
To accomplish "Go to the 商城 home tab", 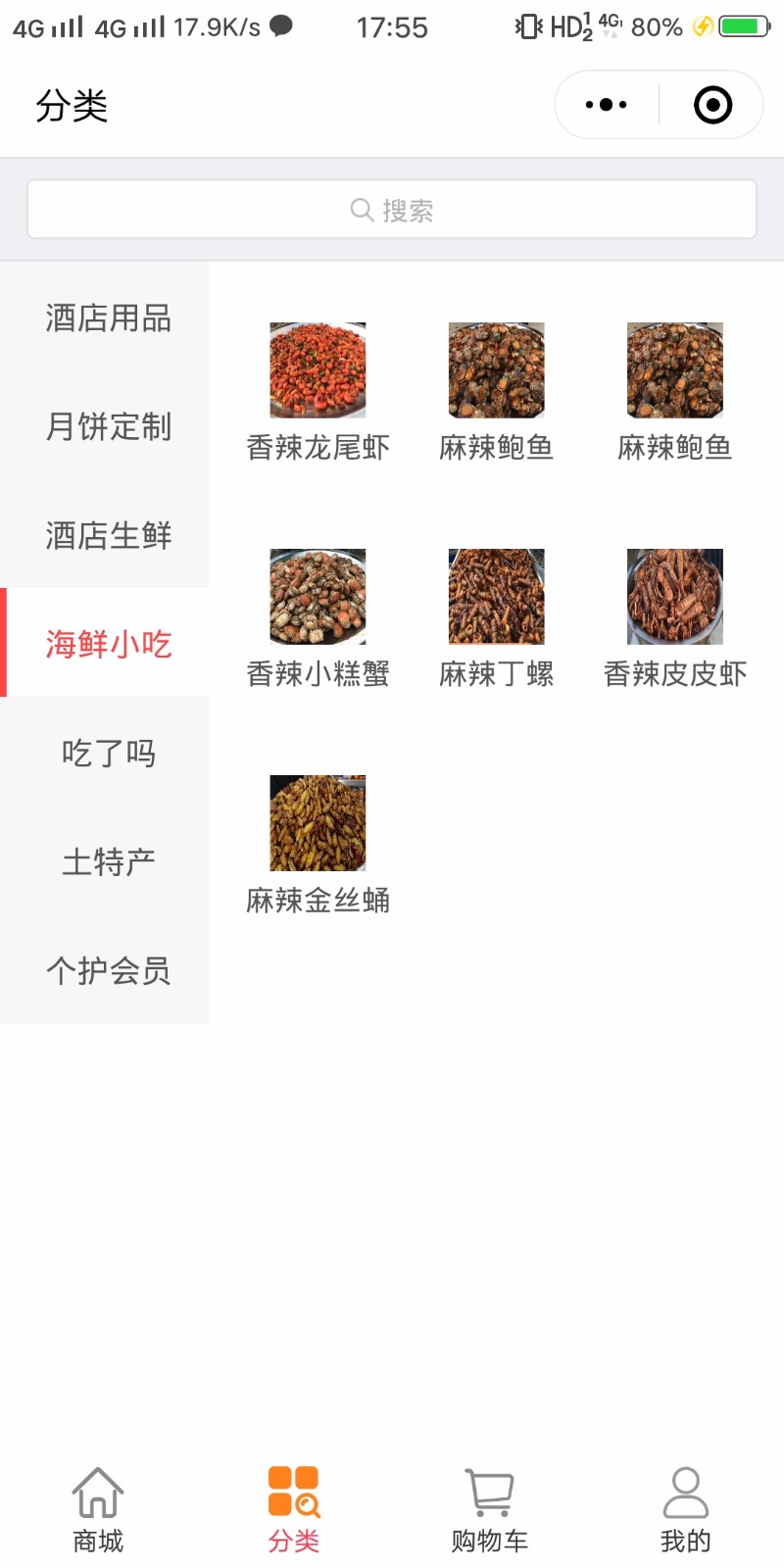I will pos(98,1509).
